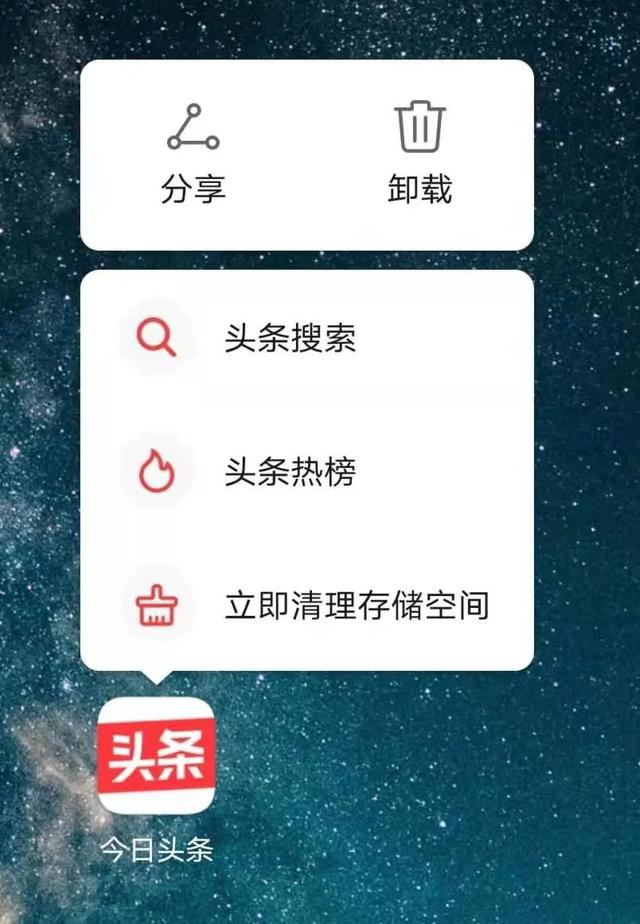Select the 头条热榜 shortcut
Screen dimensions: 640x924
point(290,472)
